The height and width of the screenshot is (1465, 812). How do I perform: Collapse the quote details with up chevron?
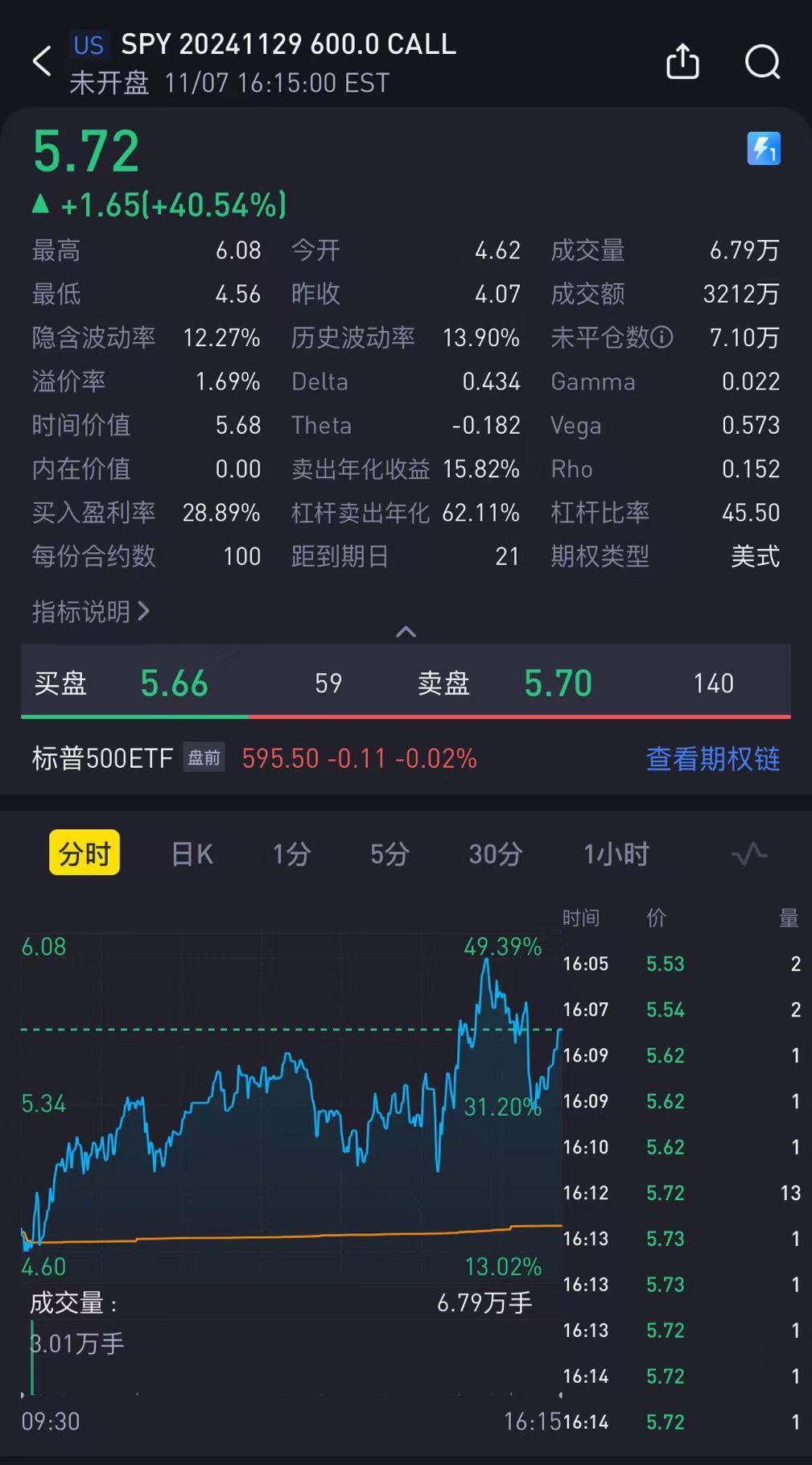tap(406, 632)
